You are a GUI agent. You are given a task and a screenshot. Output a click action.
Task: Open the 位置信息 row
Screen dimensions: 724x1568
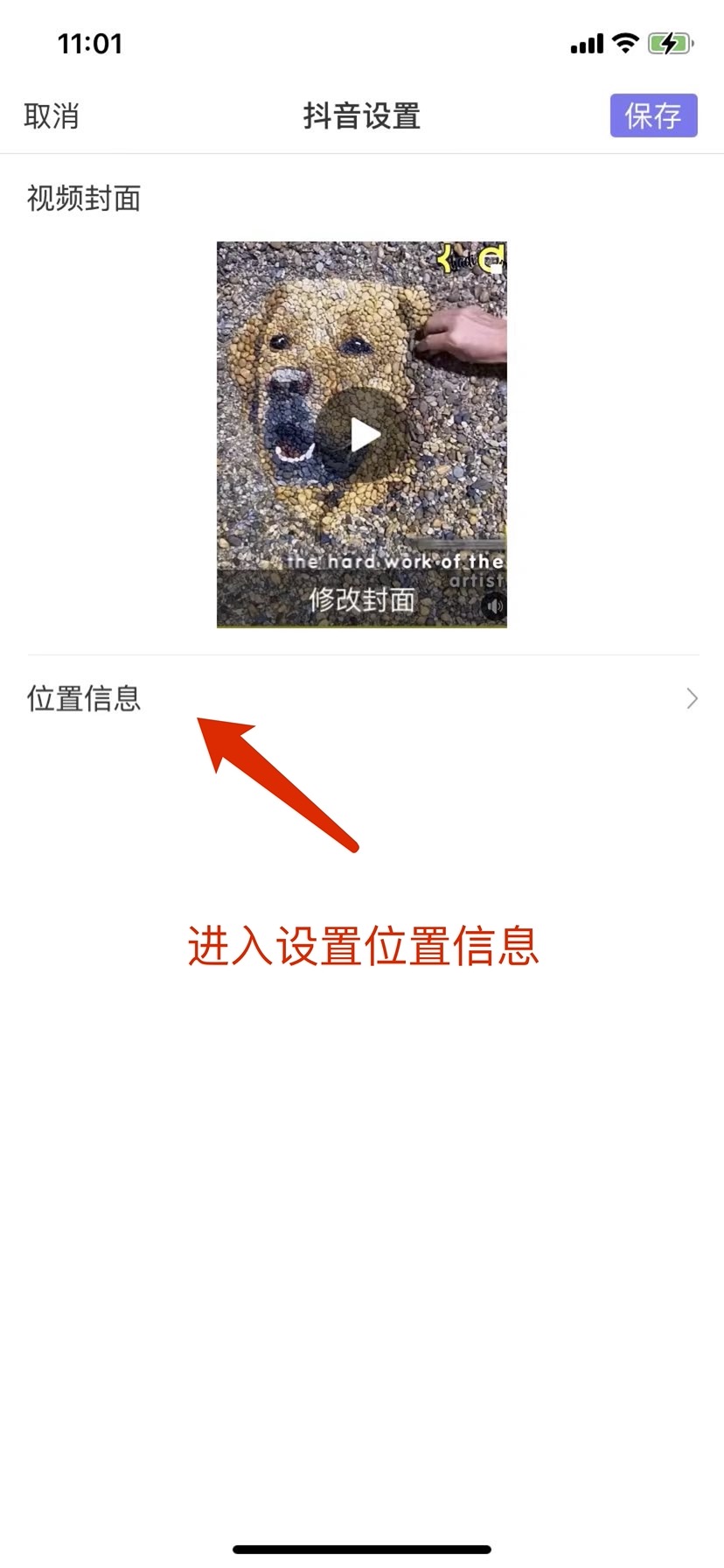362,698
